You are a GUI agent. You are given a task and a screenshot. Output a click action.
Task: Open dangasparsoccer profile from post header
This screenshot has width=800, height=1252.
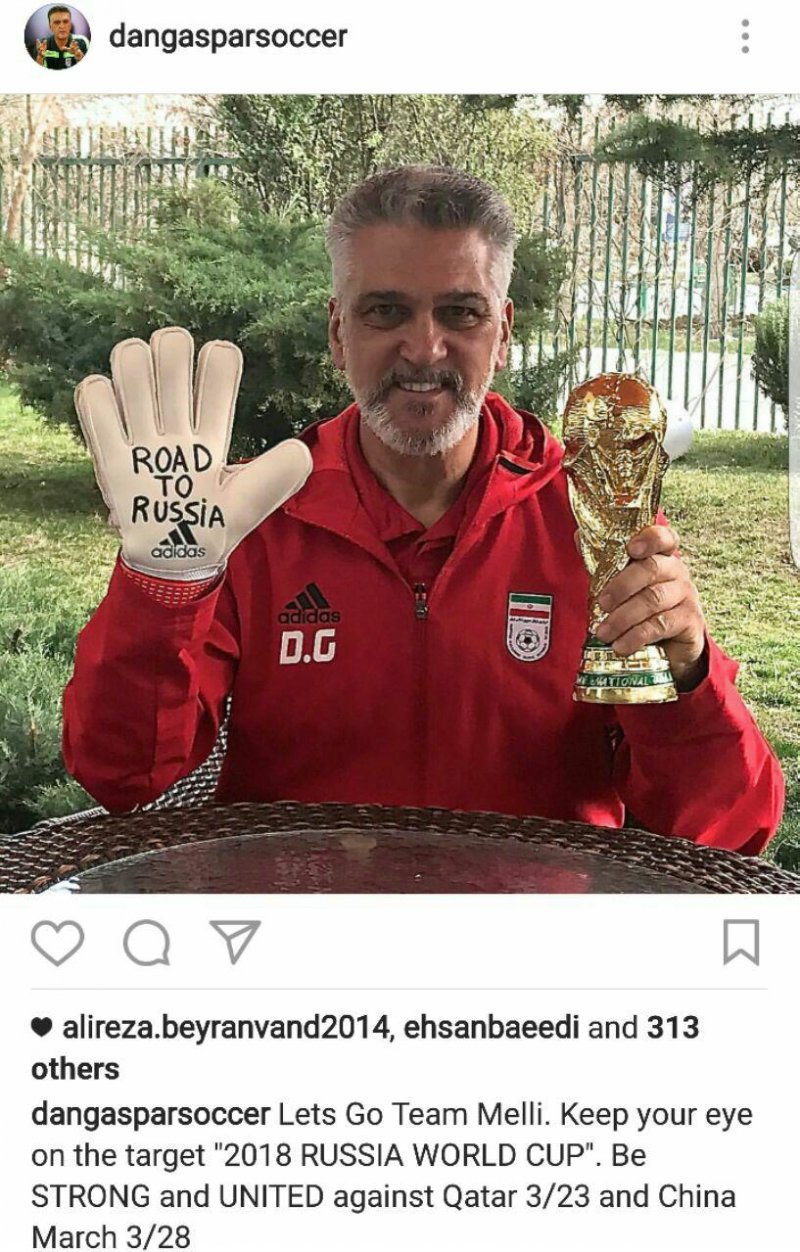(x=228, y=37)
